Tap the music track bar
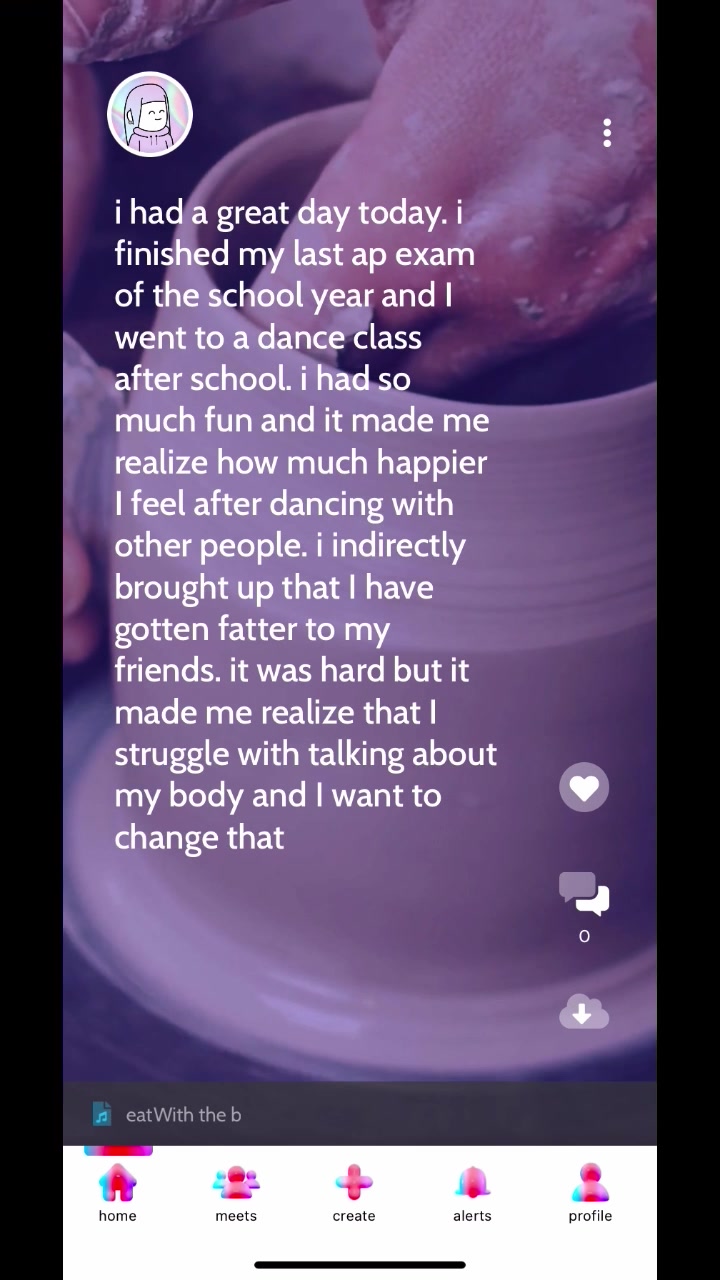This screenshot has height=1280, width=720. pyautogui.click(x=360, y=1114)
